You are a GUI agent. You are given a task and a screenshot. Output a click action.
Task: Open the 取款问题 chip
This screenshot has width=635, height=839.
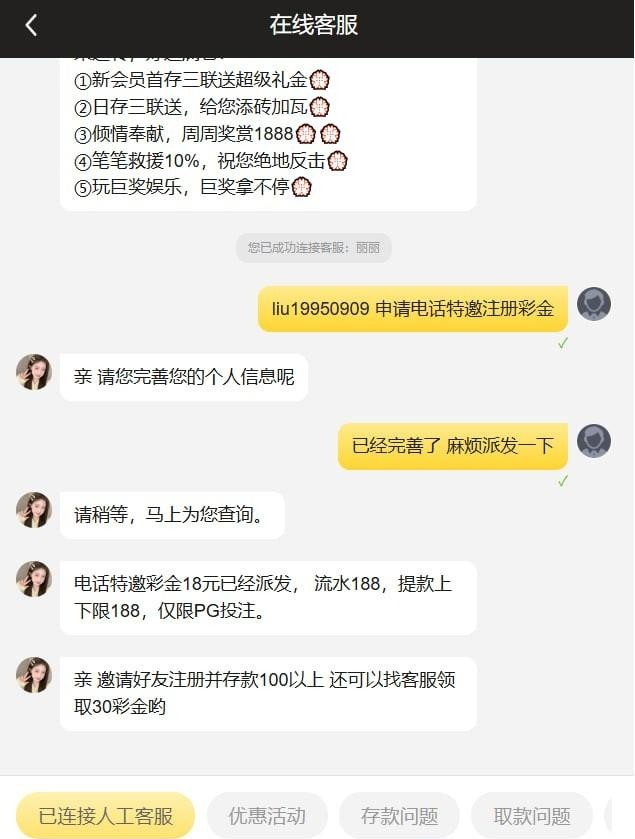531,815
